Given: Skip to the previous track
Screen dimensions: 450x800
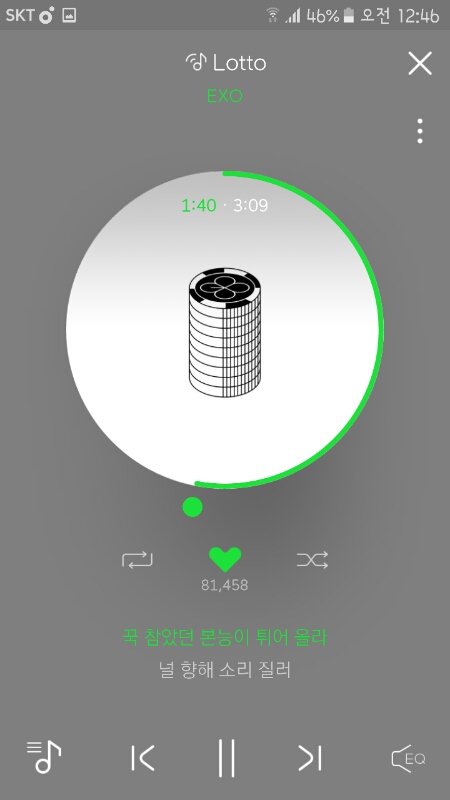Looking at the screenshot, I should (x=142, y=758).
